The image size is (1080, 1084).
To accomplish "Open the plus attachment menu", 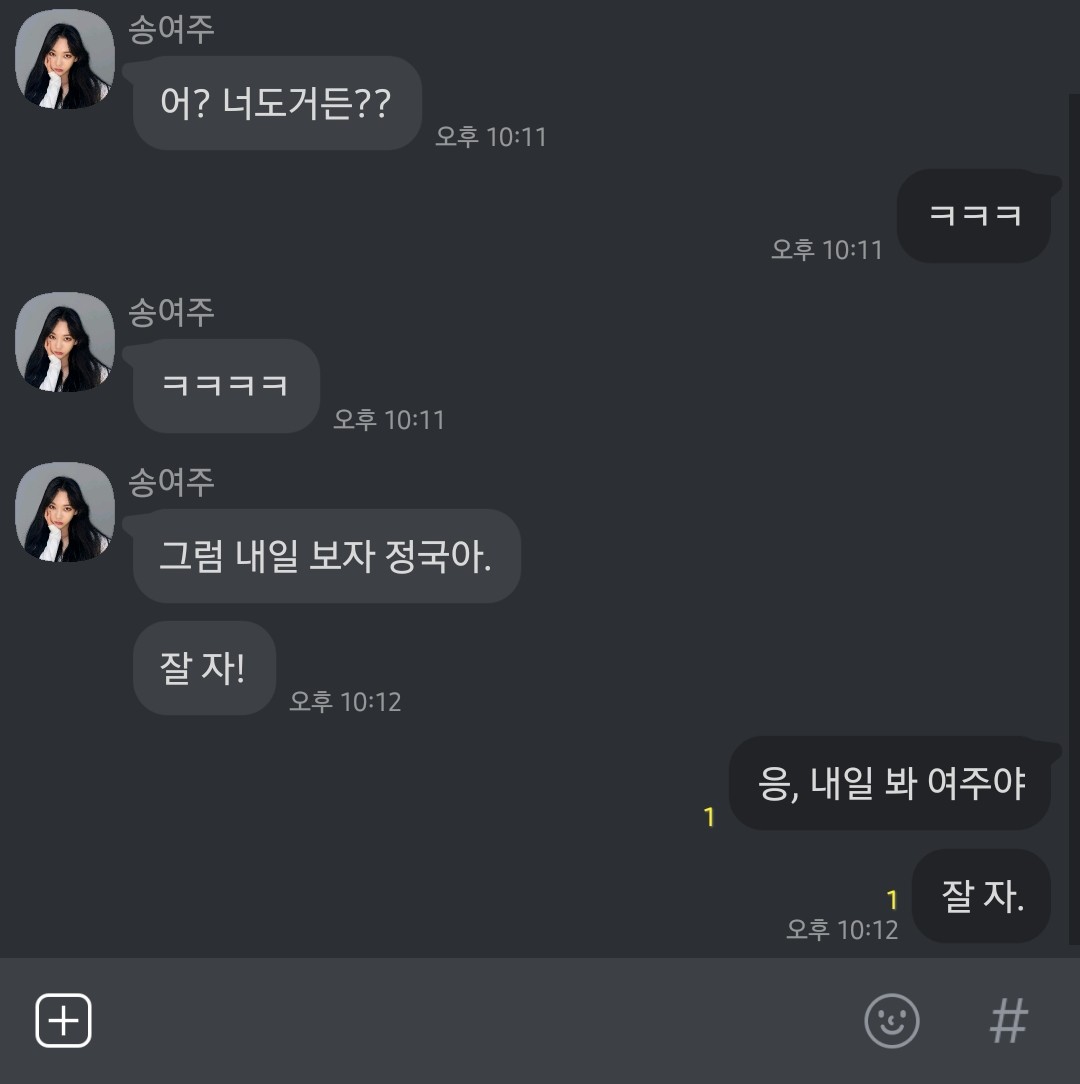I will tap(64, 1021).
